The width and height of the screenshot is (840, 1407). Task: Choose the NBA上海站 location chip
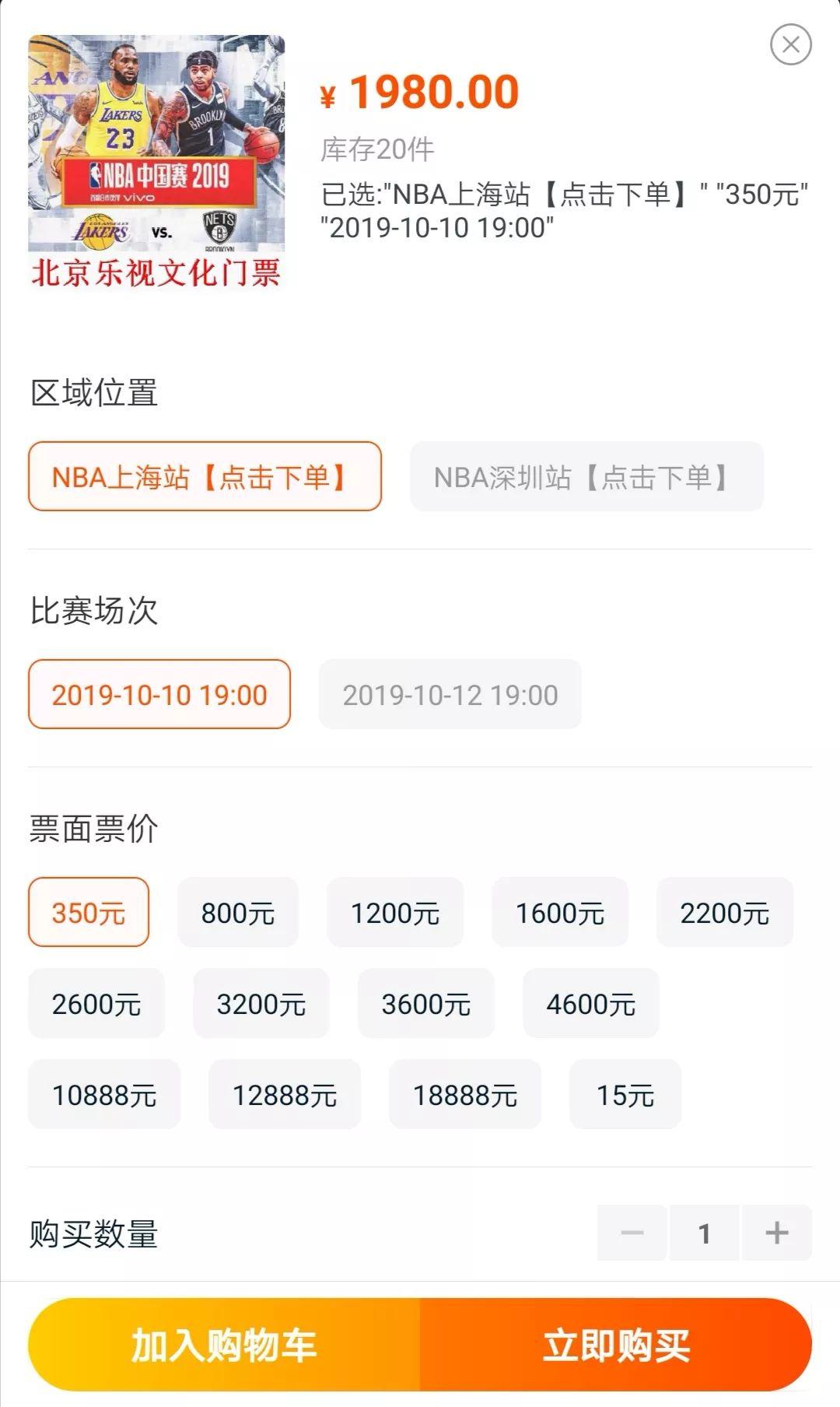[205, 476]
